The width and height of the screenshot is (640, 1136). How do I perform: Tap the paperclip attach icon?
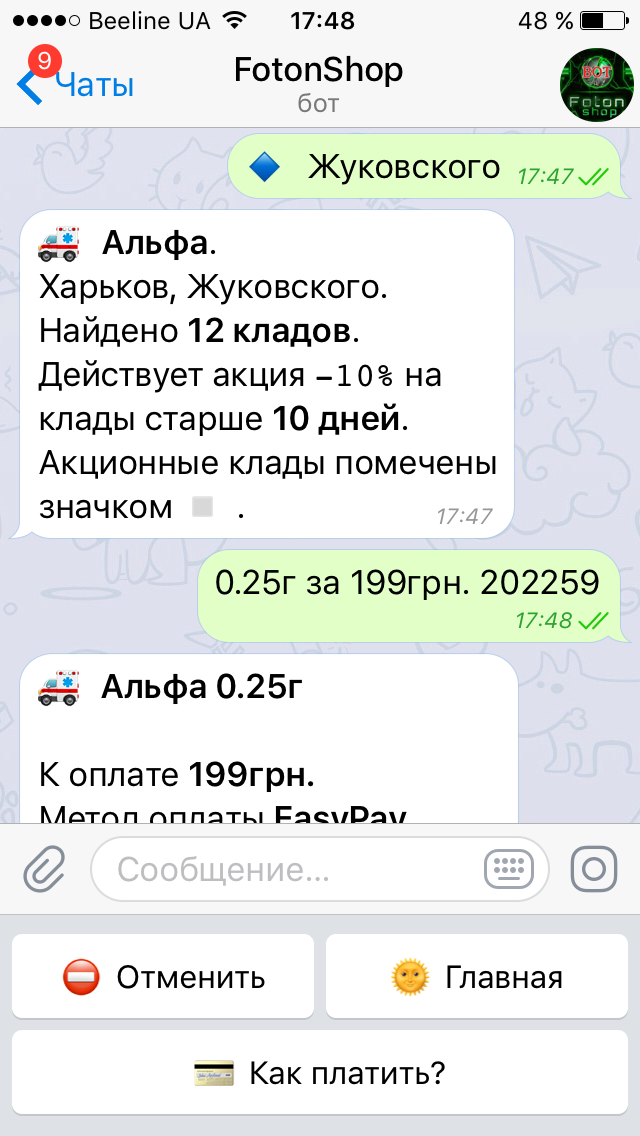pyautogui.click(x=44, y=869)
